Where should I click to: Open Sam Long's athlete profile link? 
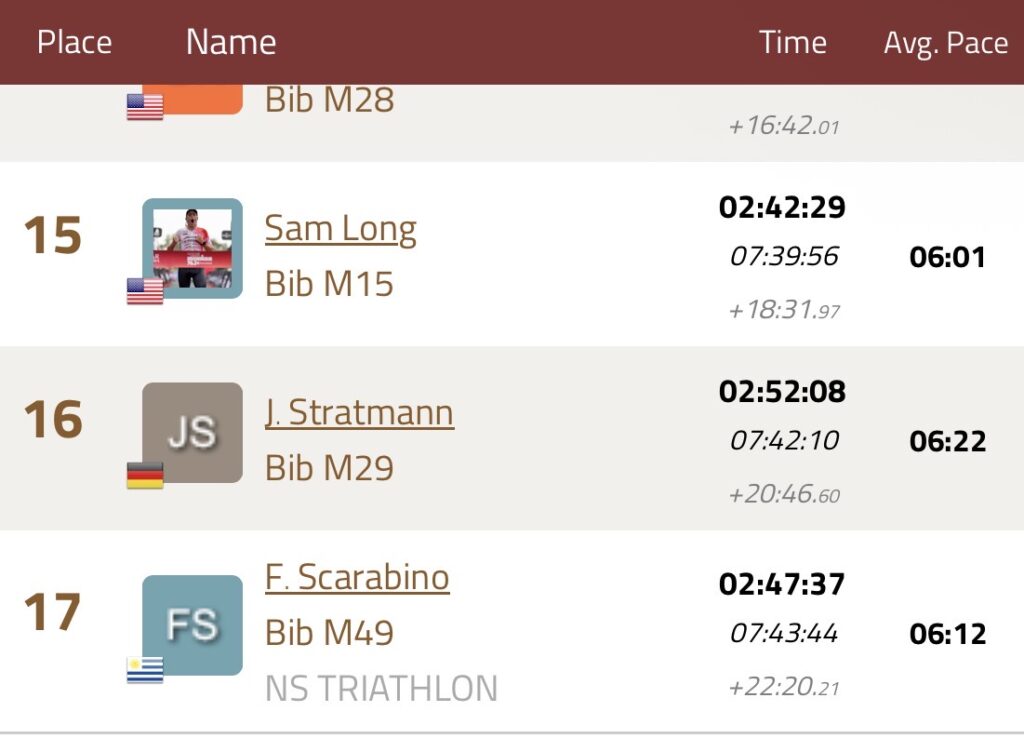coord(340,229)
